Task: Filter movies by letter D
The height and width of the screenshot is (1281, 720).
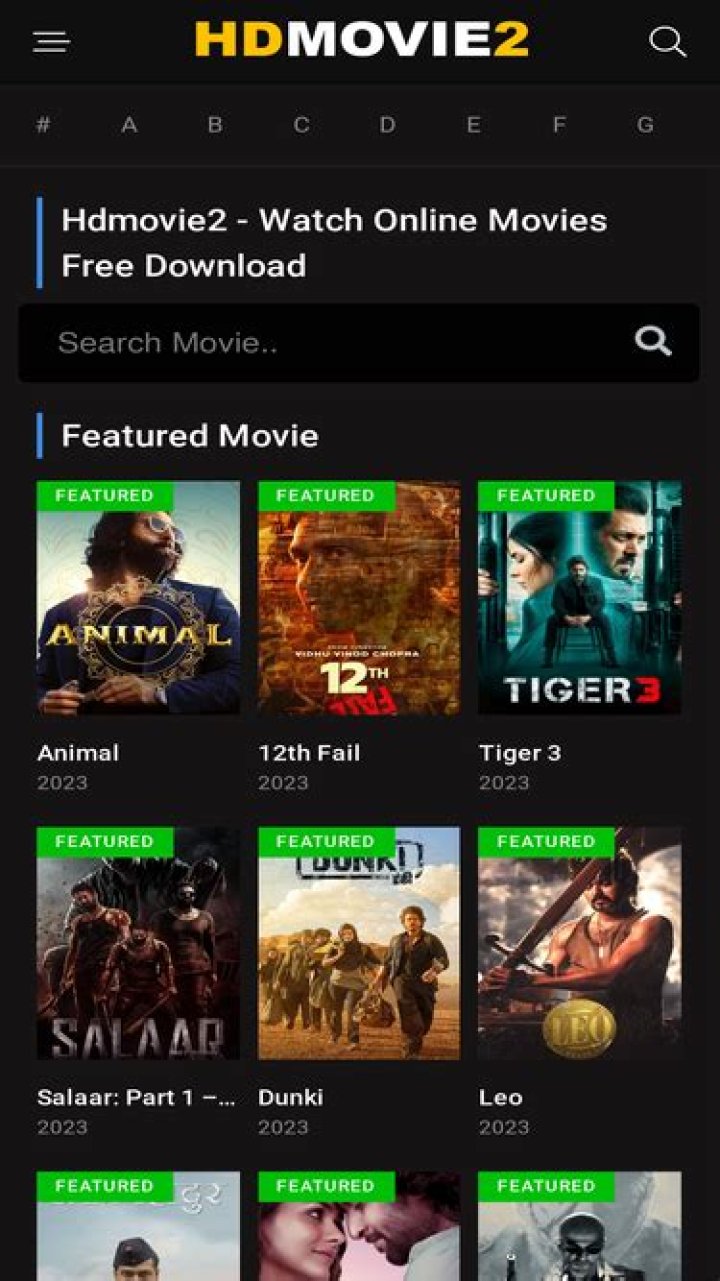Action: point(387,125)
